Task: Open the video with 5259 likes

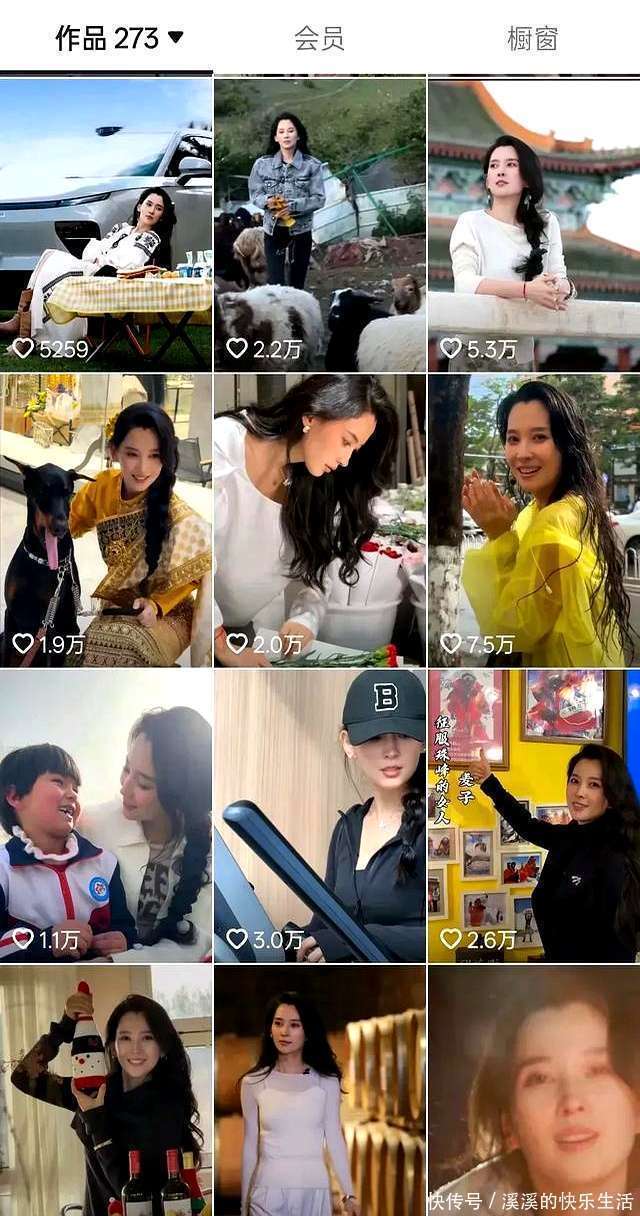Action: [x=106, y=225]
